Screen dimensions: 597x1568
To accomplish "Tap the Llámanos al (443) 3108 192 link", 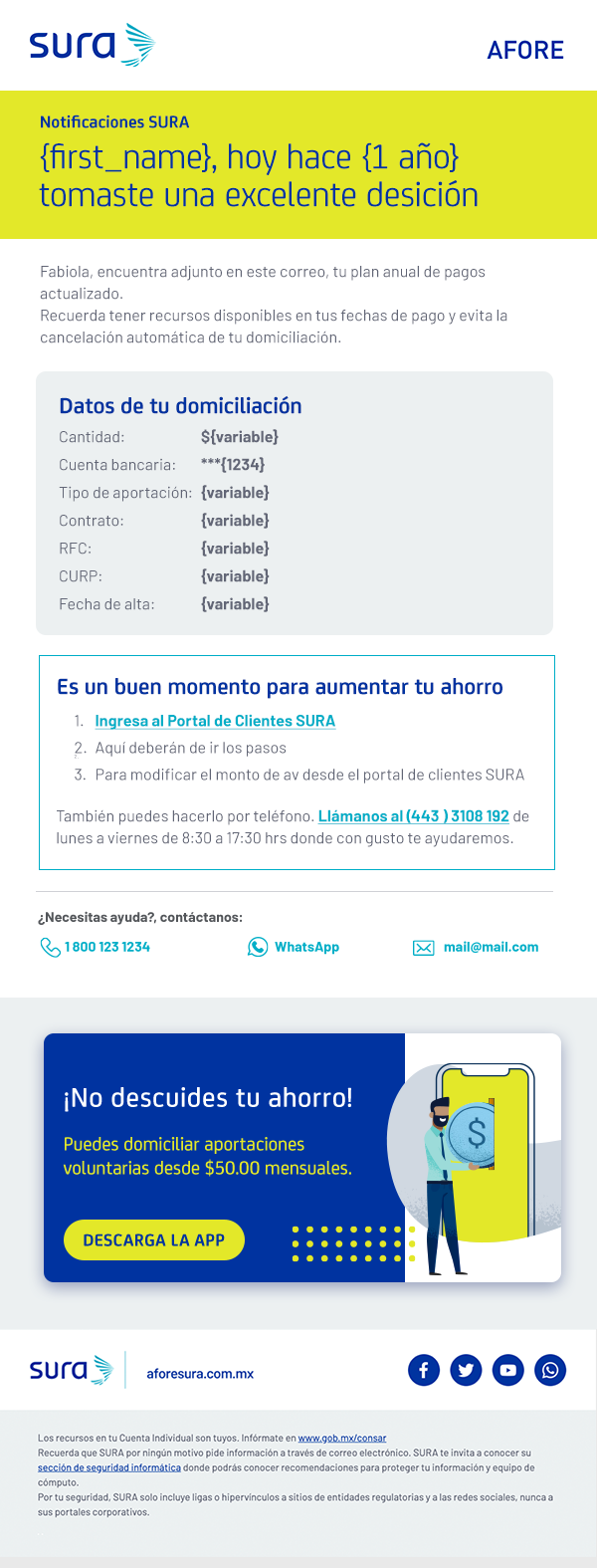I will pos(413,816).
